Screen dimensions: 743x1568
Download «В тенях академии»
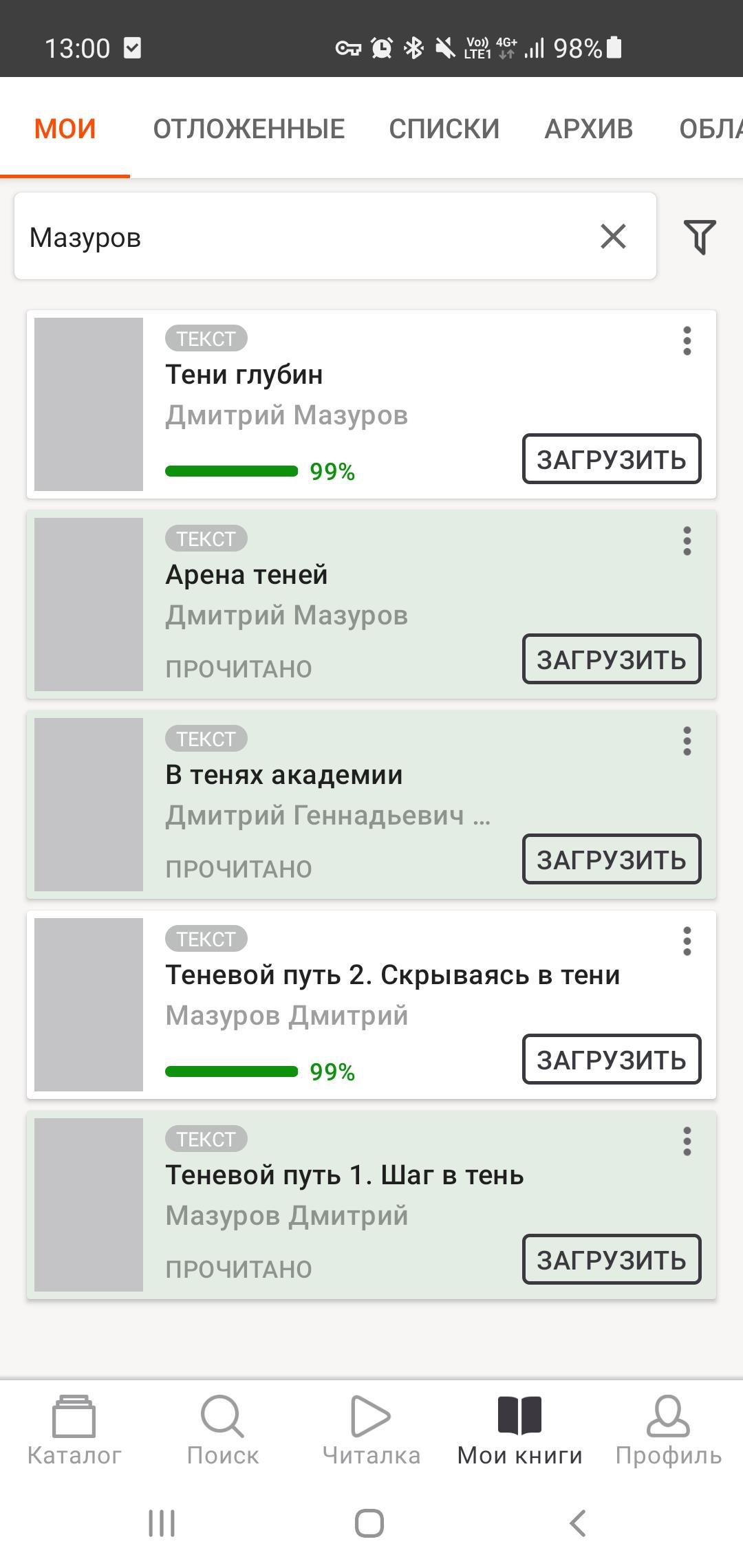(611, 860)
